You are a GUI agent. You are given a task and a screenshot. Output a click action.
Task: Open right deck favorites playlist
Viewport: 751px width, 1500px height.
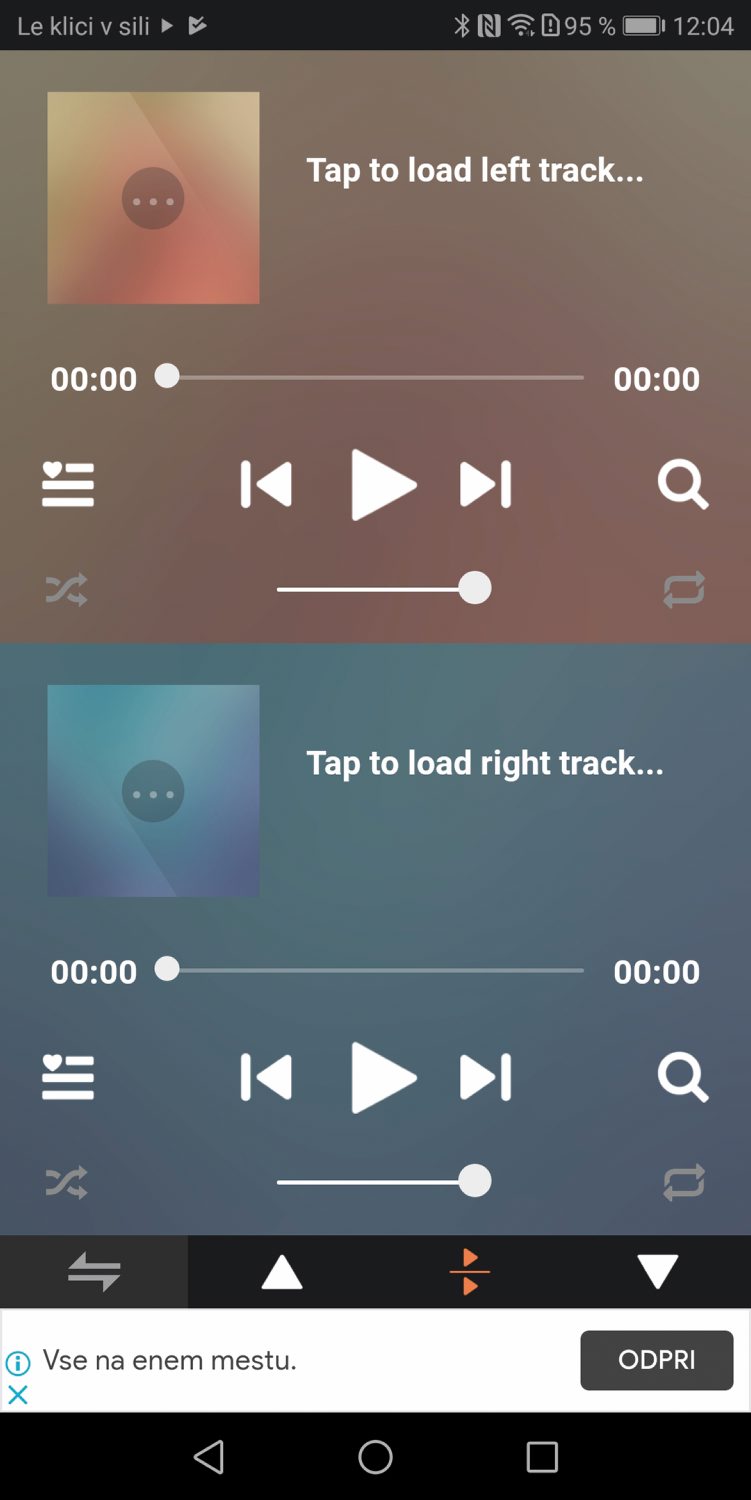(68, 1078)
